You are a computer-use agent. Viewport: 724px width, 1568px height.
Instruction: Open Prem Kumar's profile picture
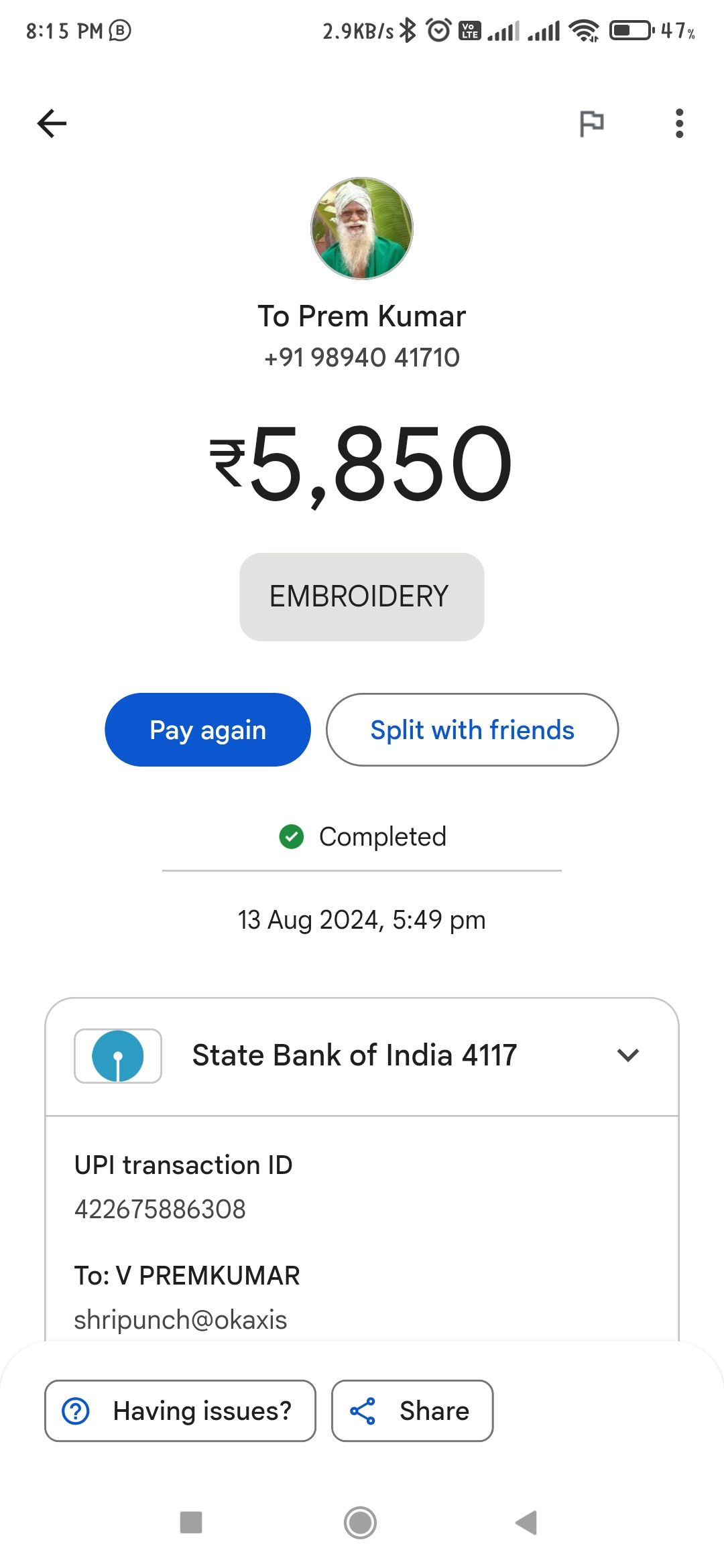pos(362,228)
